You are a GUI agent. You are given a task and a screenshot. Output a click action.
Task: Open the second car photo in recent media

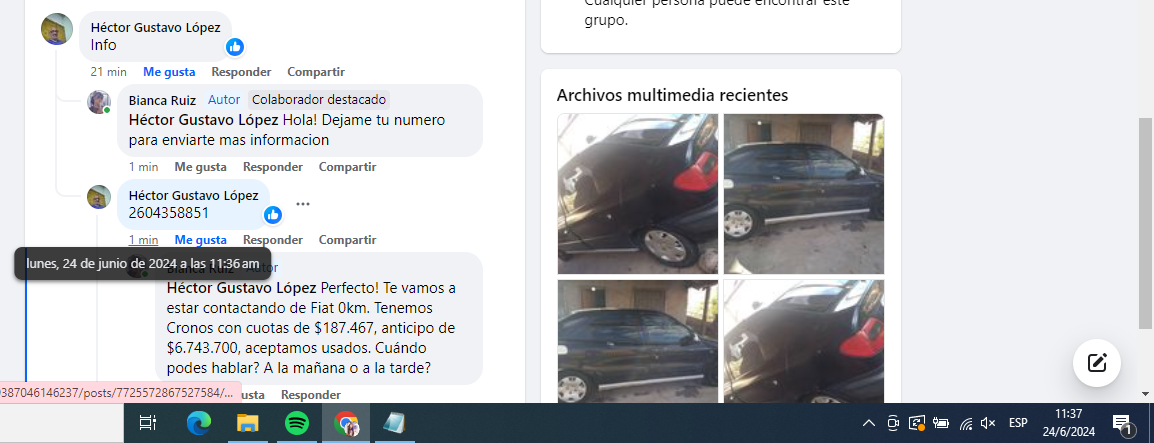804,193
